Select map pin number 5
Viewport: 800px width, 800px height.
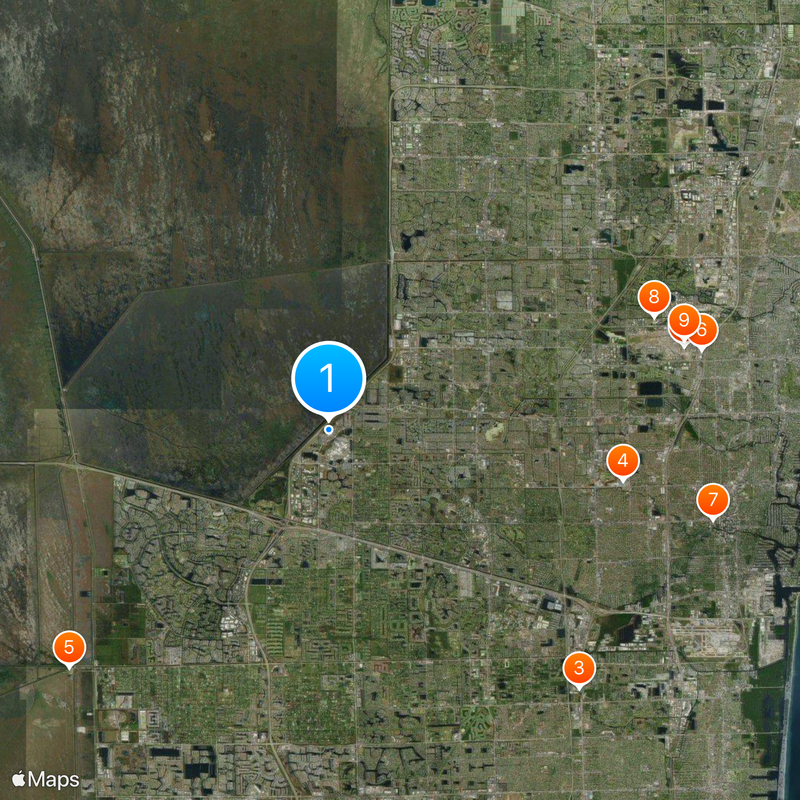68,646
